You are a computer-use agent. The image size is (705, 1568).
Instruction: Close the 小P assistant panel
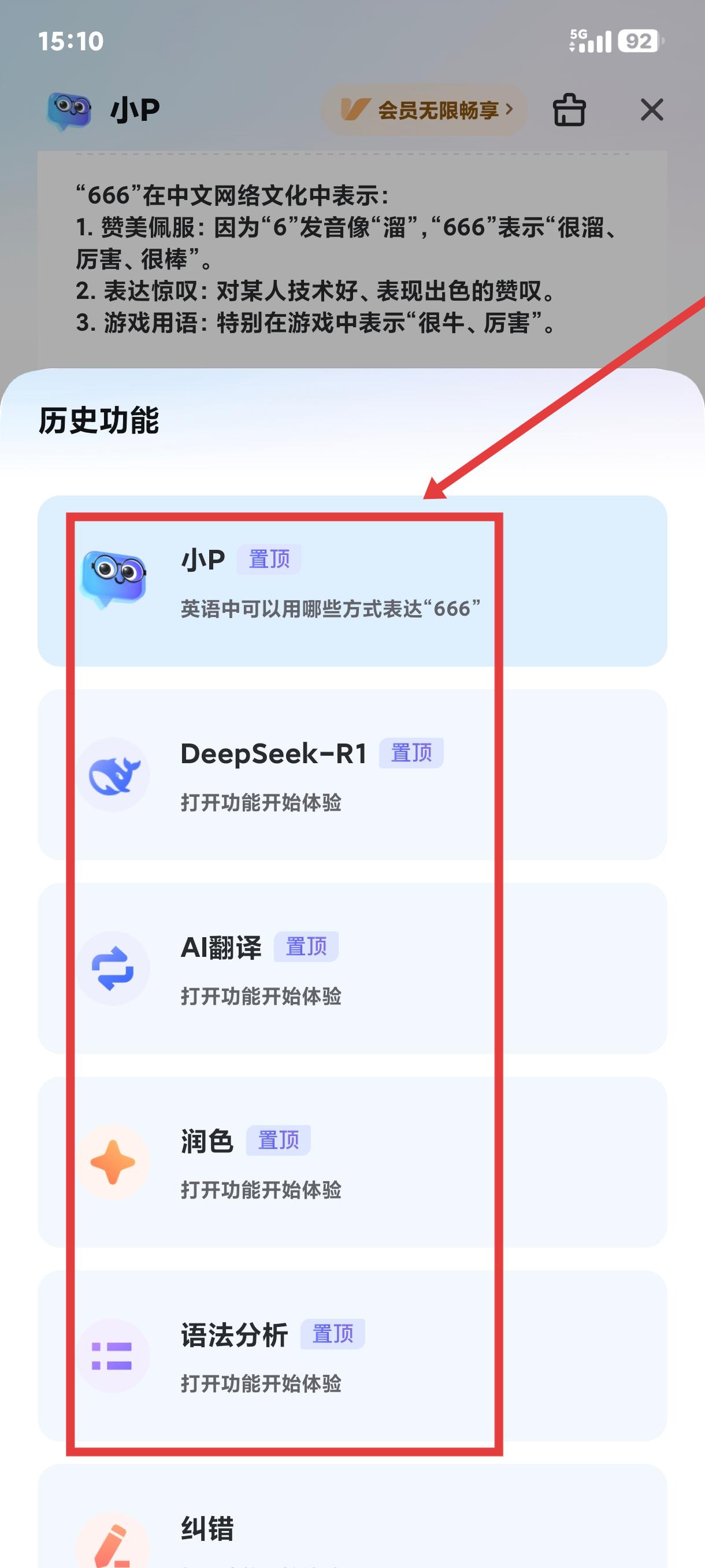[651, 110]
